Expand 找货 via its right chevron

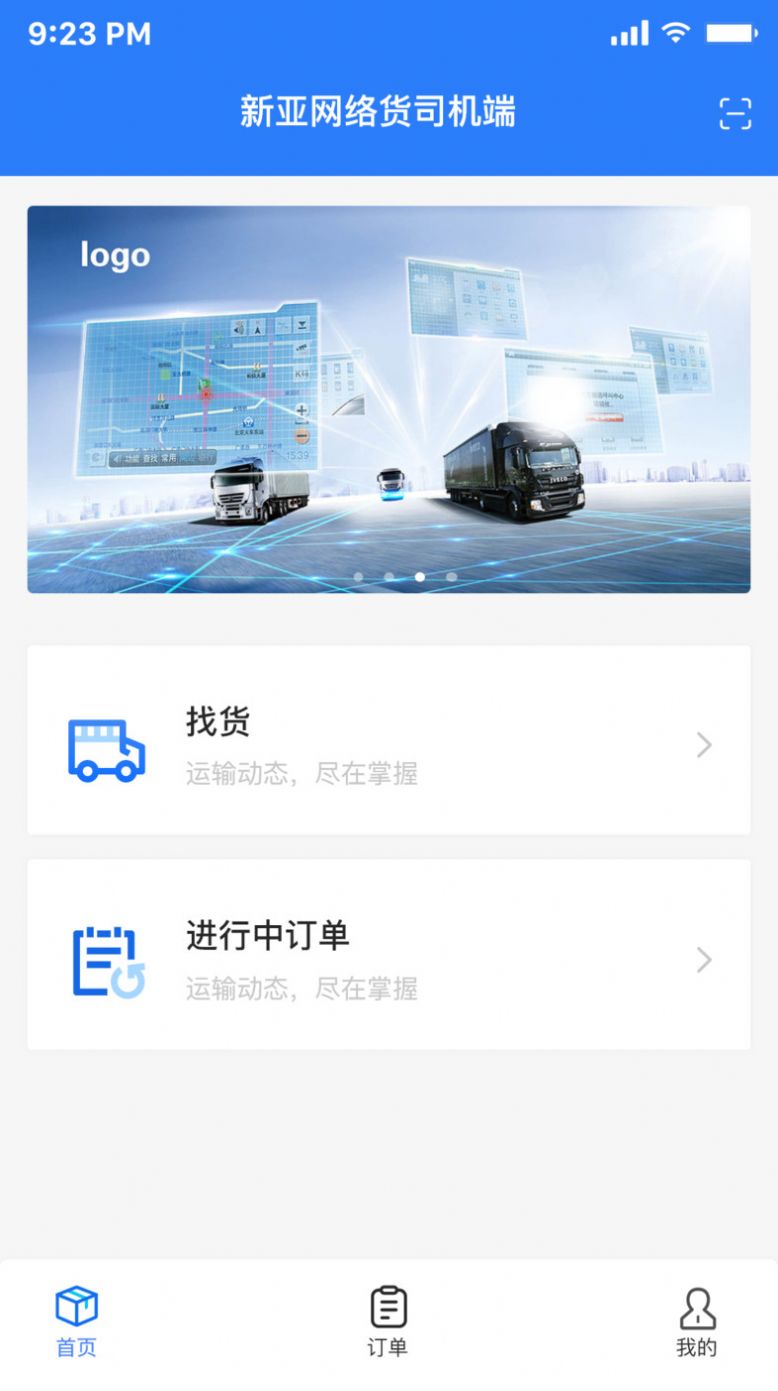click(x=703, y=745)
